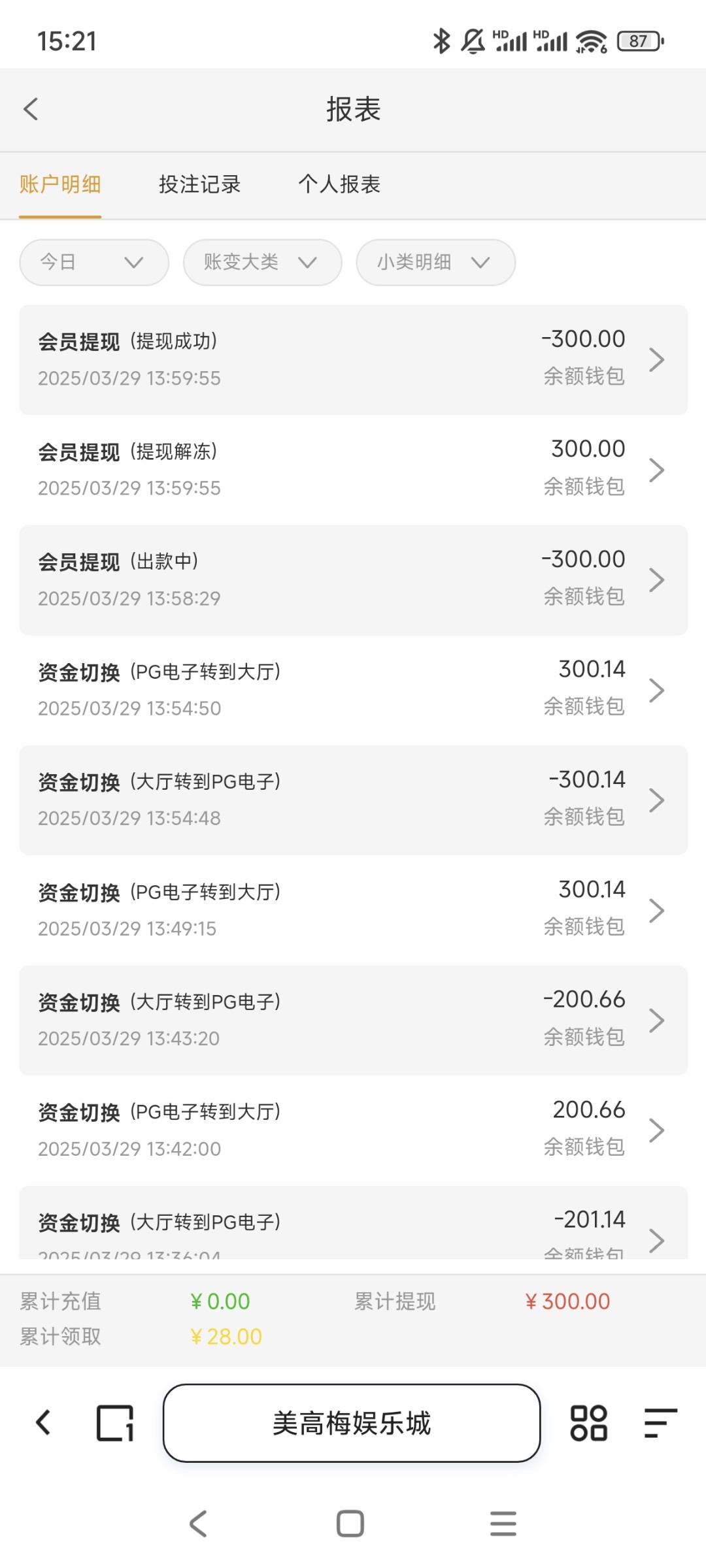Image resolution: width=706 pixels, height=1568 pixels.
Task: Switch to the 个人报表 tab
Action: (339, 184)
